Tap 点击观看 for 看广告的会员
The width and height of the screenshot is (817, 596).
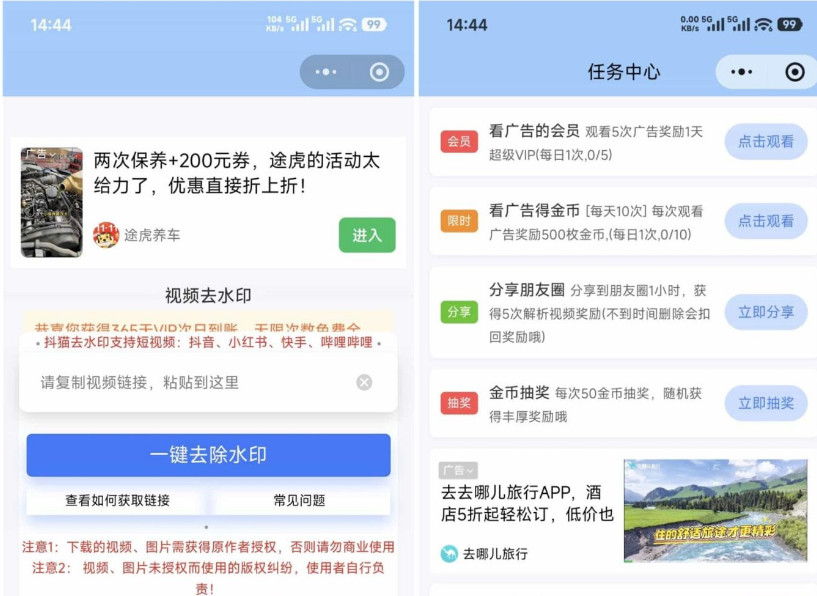765,142
